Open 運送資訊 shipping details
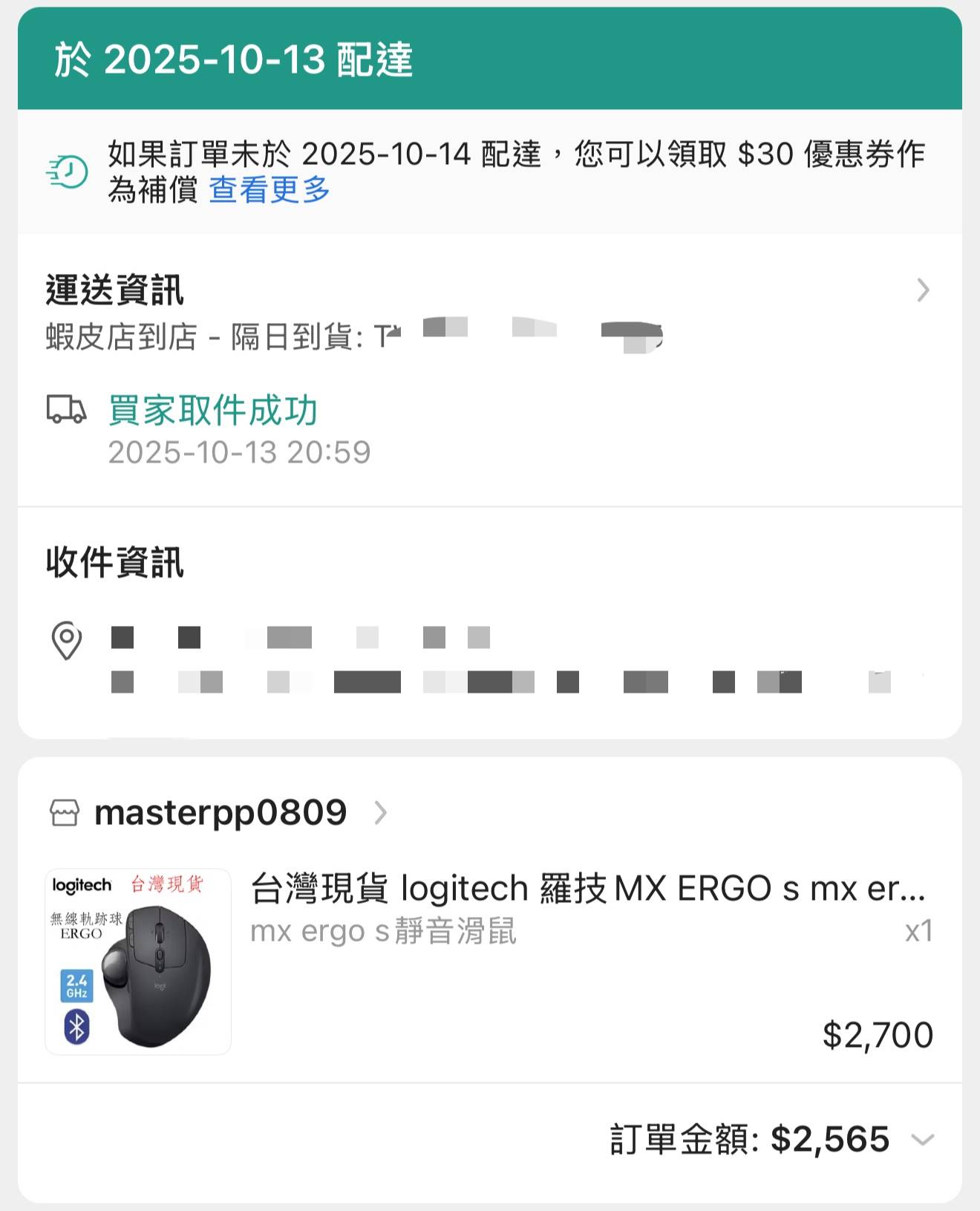 [x=922, y=290]
